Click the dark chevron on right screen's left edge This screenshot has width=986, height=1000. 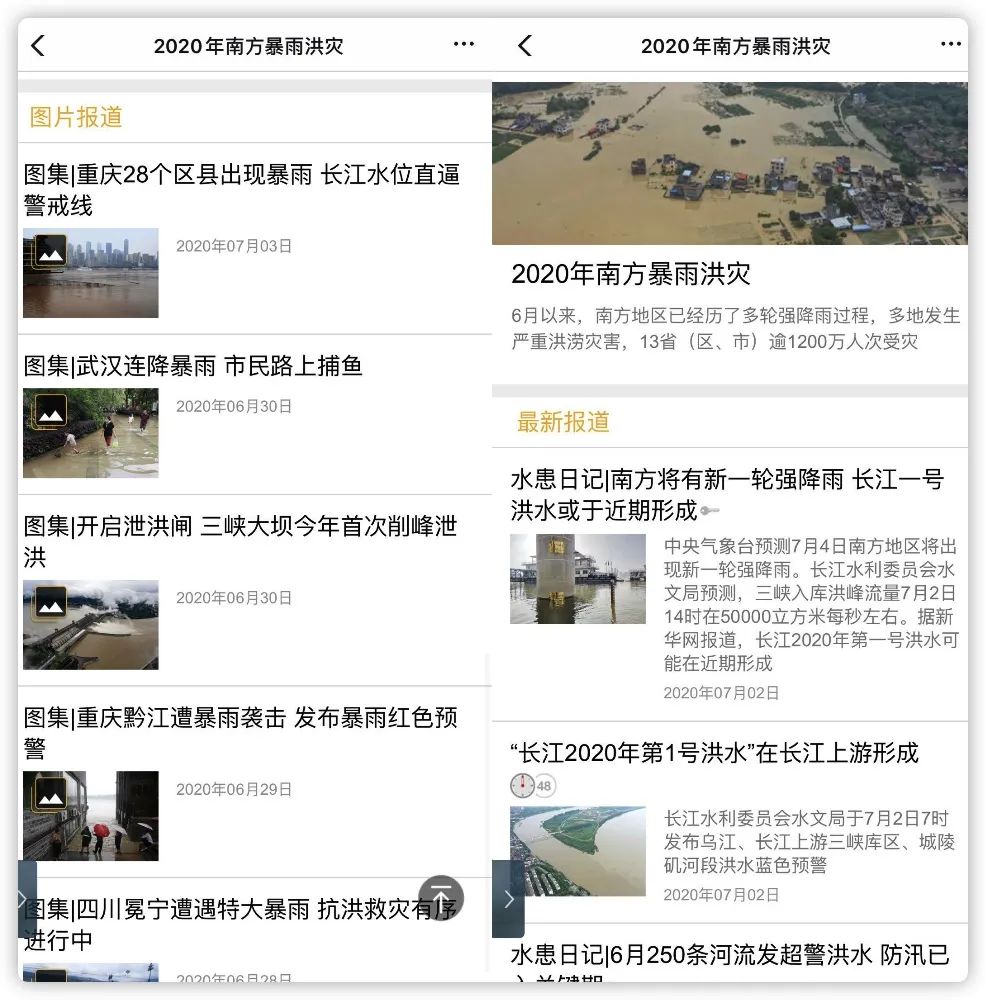coord(508,898)
